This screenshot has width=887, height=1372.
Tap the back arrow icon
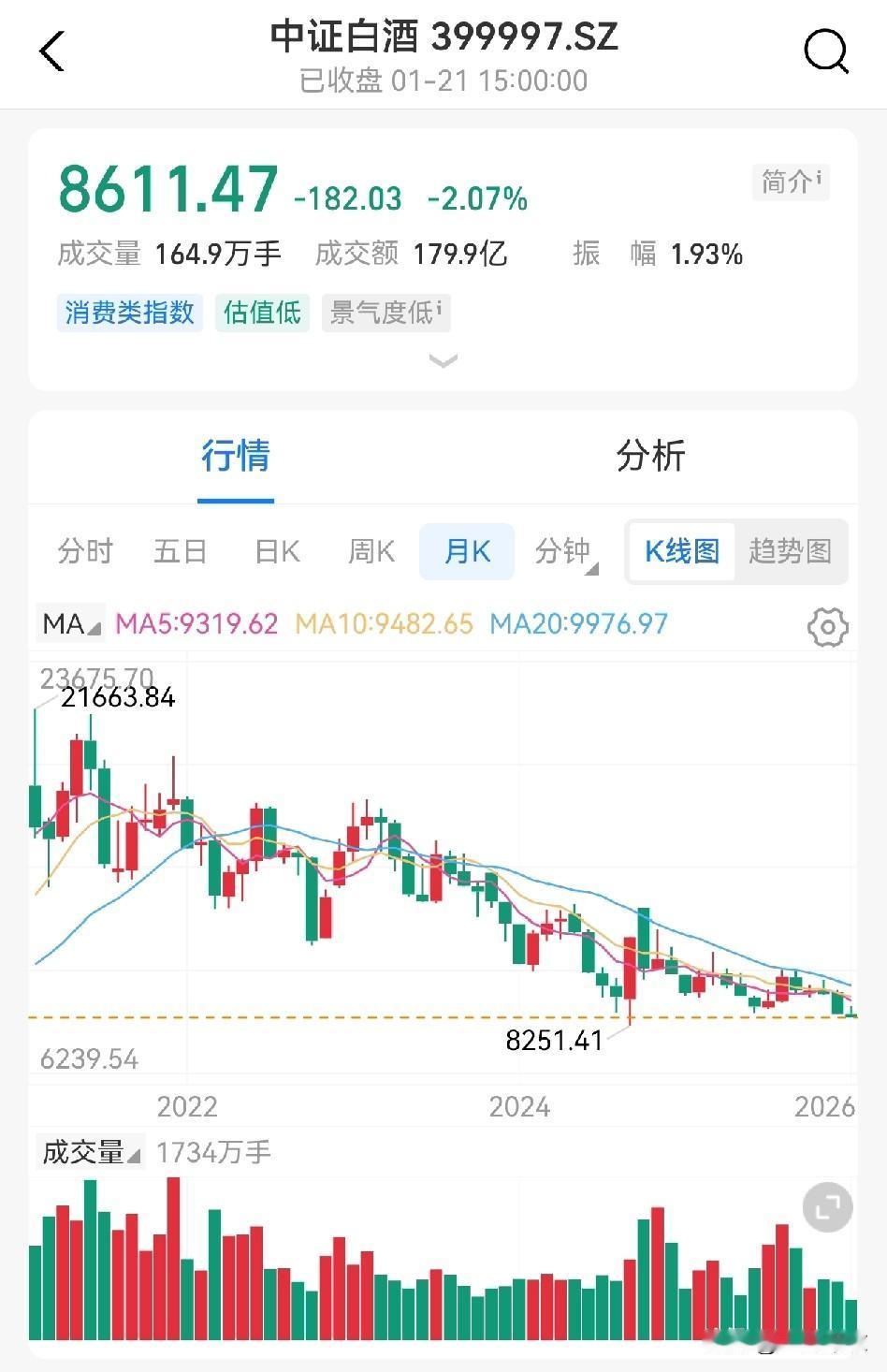51,53
